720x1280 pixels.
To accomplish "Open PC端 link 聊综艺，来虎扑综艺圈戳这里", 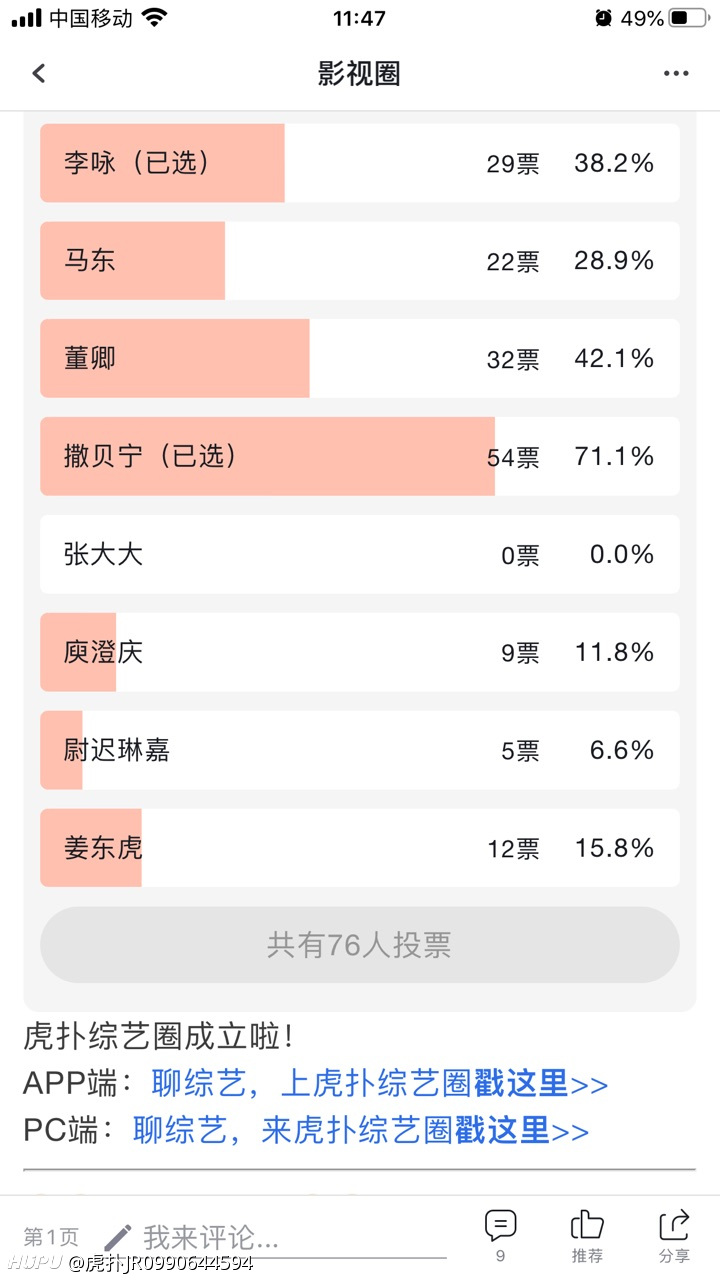I will (361, 1130).
